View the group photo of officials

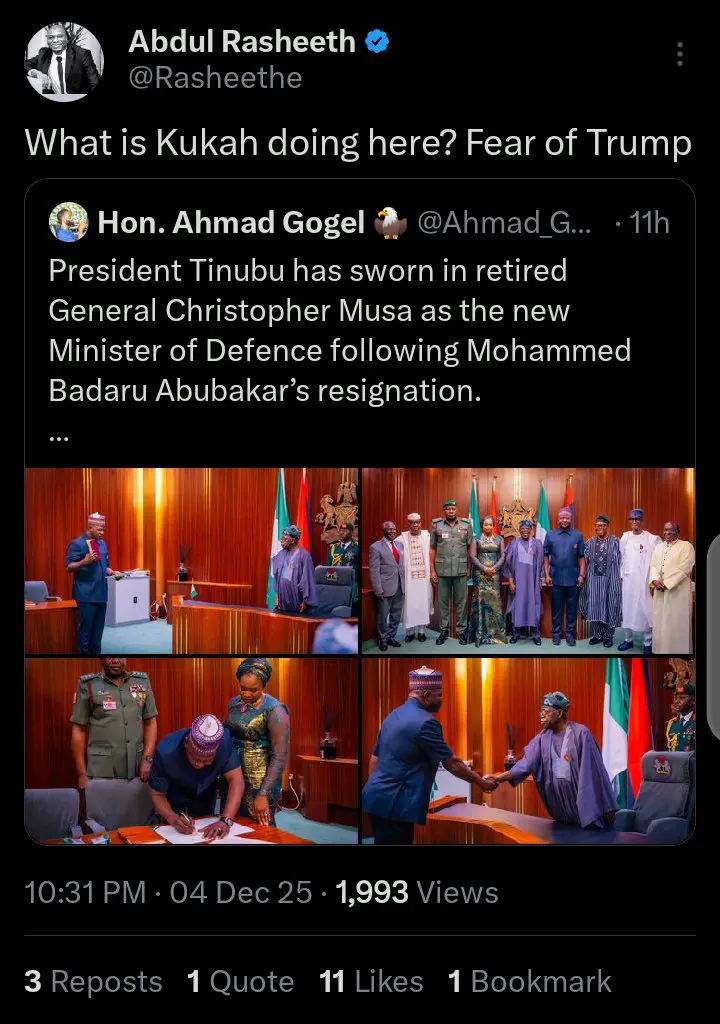528,560
